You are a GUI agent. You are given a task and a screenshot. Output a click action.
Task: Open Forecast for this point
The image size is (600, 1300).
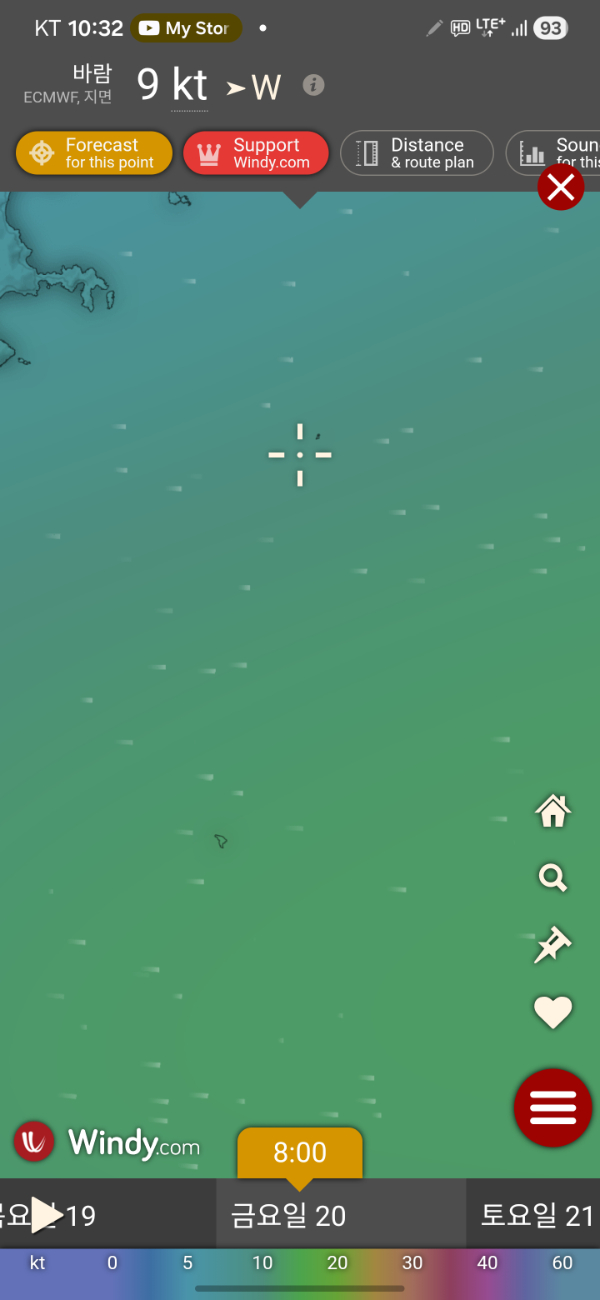click(x=94, y=153)
